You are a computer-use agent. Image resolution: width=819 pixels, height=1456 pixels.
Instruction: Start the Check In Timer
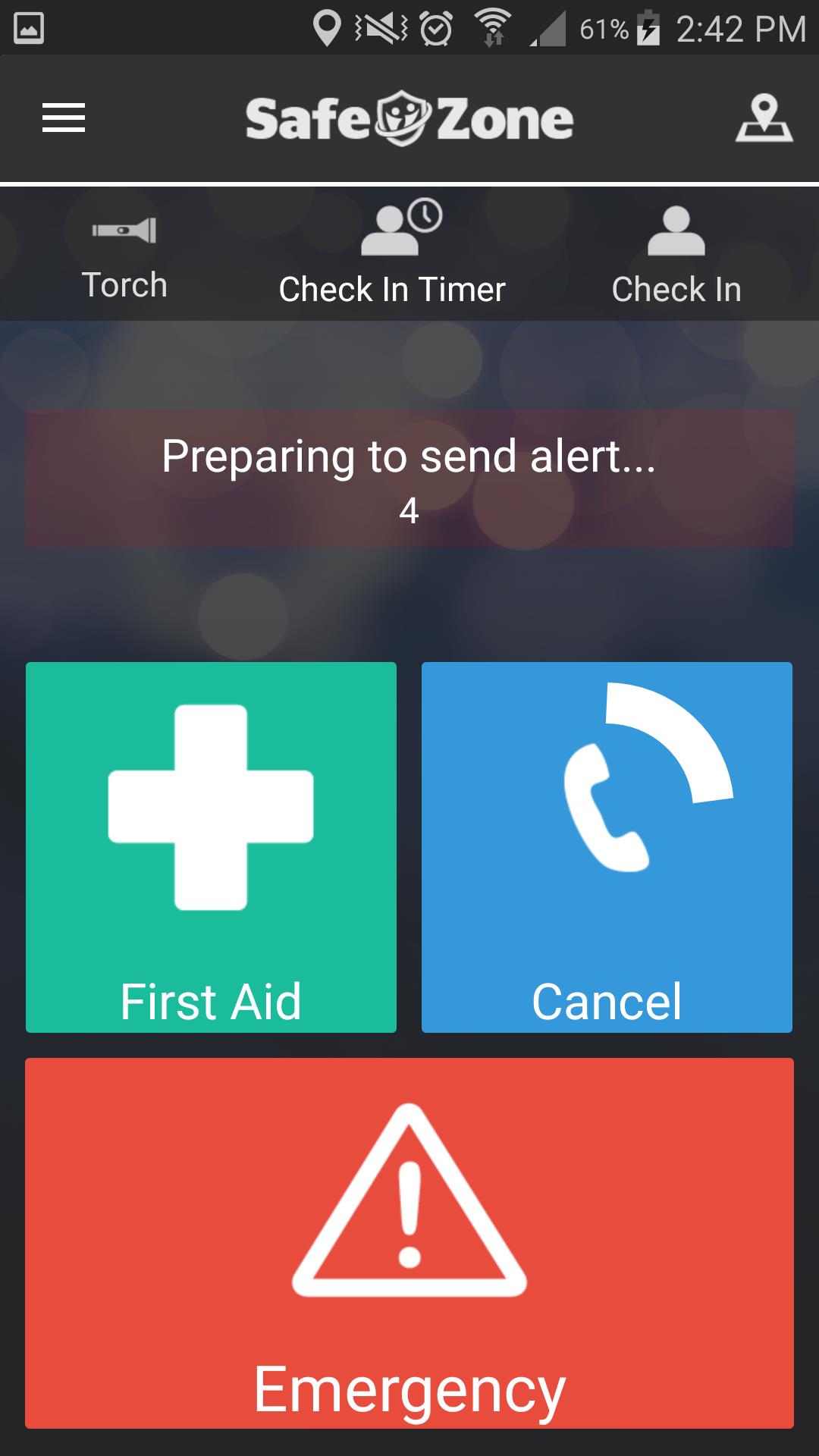(392, 254)
